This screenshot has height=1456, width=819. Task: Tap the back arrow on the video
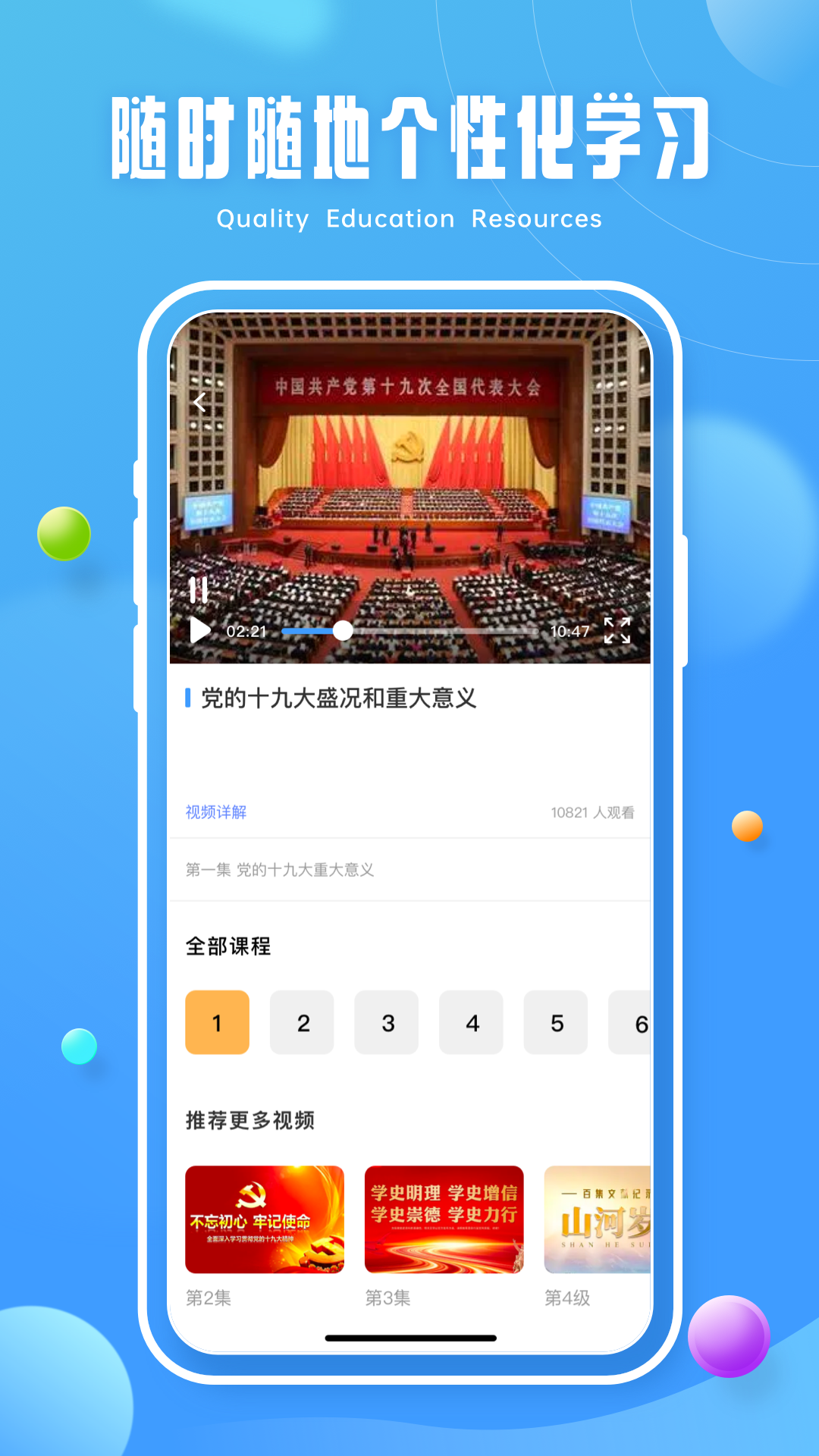coord(200,402)
